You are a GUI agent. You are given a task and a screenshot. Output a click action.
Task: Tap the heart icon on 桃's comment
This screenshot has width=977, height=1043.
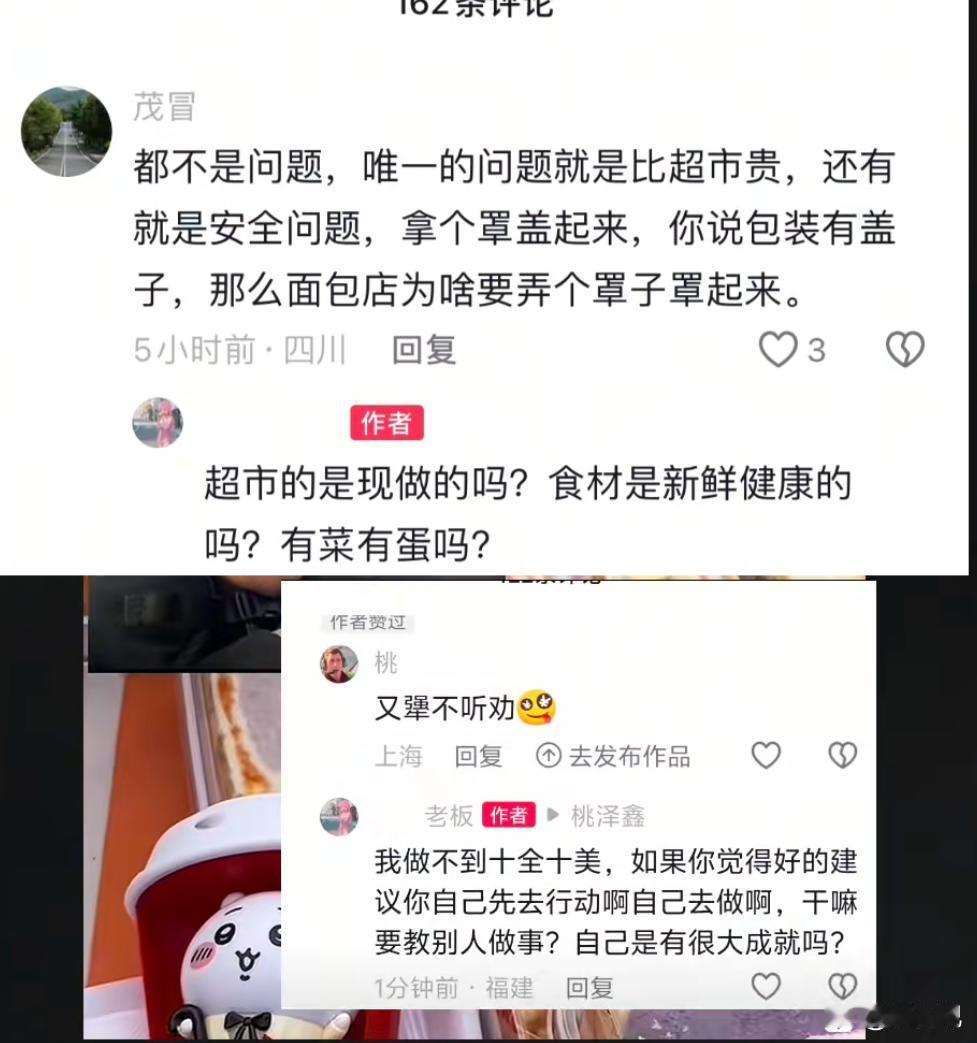pyautogui.click(x=766, y=757)
